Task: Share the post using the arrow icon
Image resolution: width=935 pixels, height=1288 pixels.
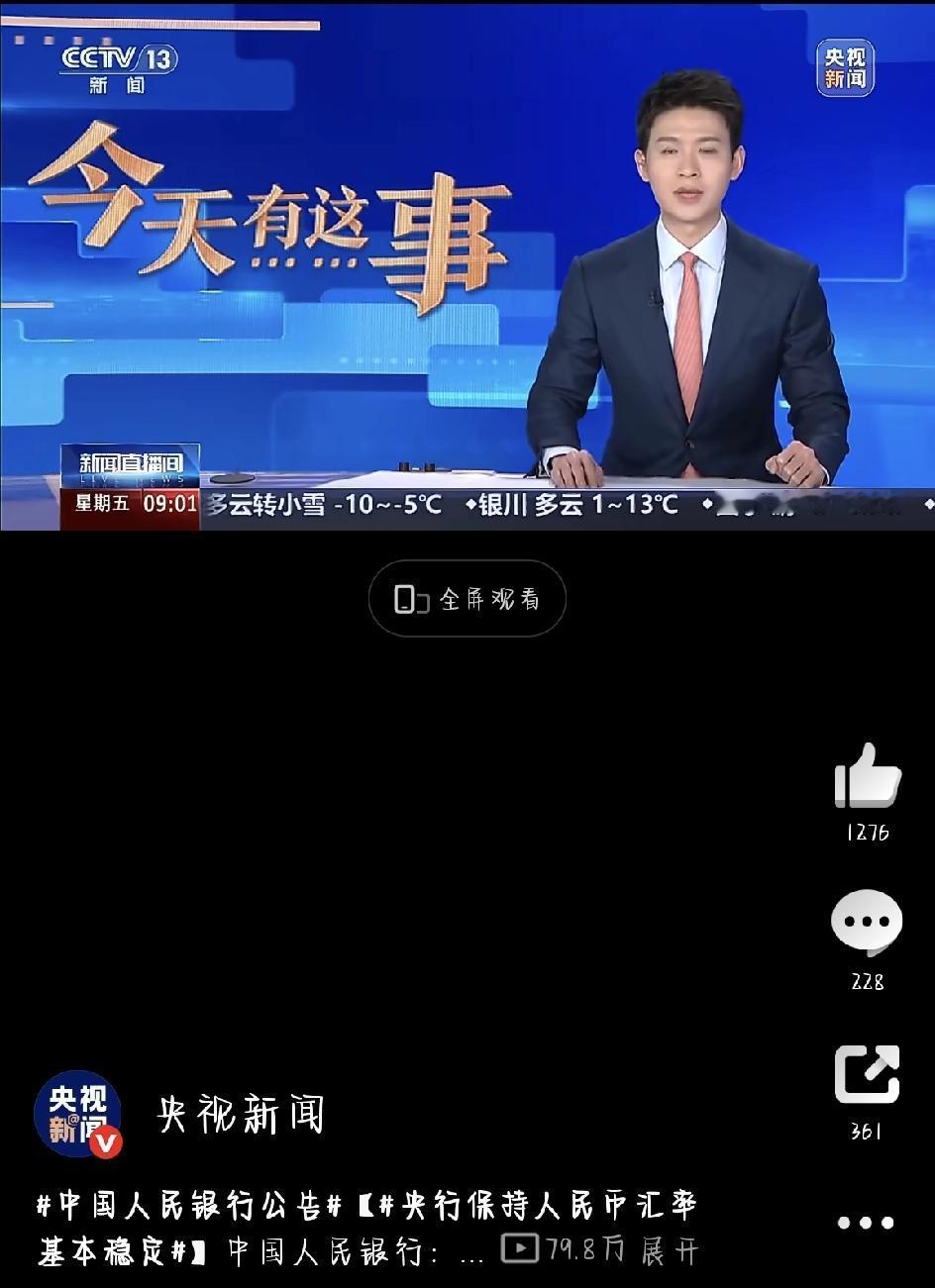Action: click(x=865, y=1076)
